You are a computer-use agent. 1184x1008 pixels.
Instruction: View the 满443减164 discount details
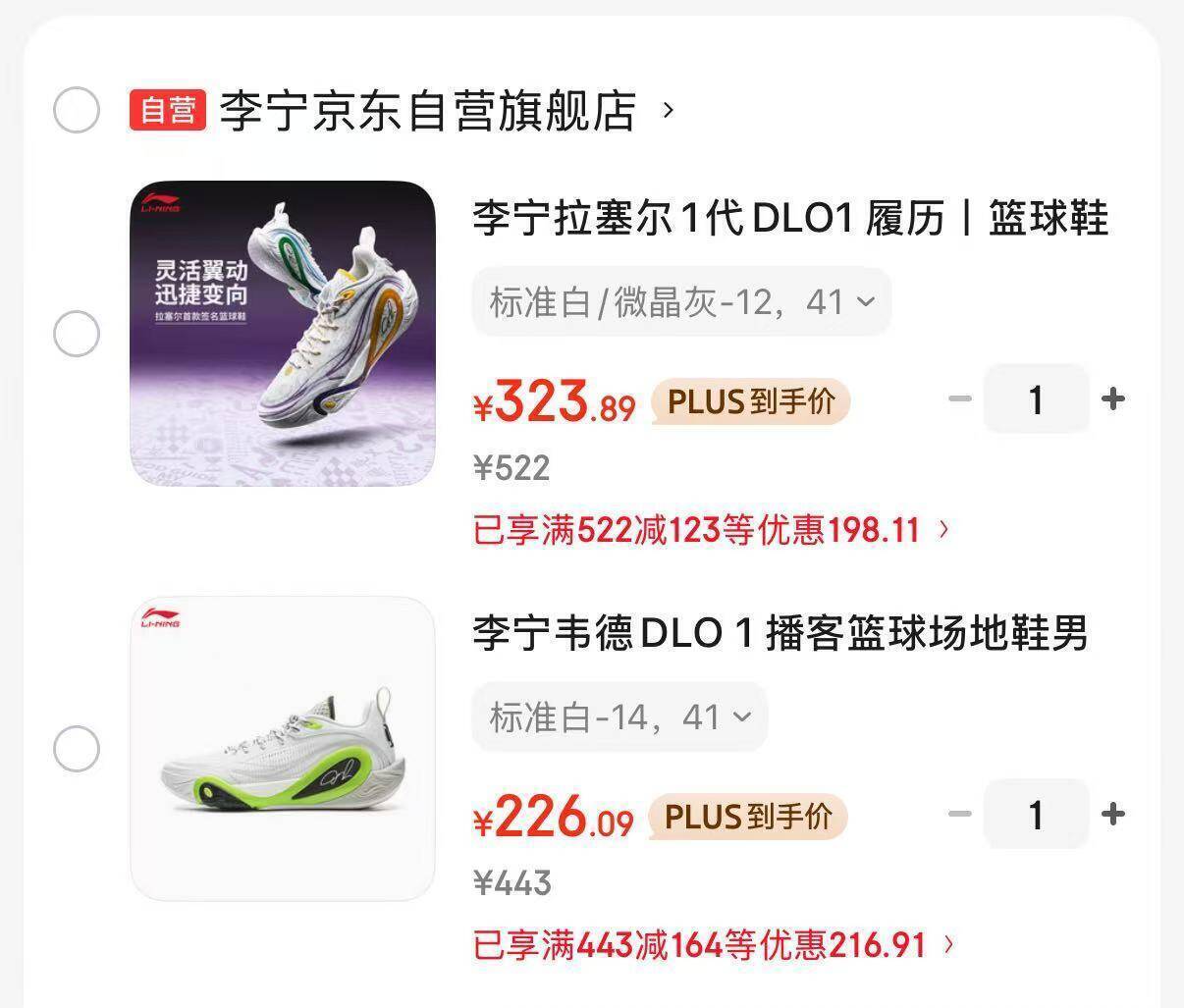click(x=713, y=946)
